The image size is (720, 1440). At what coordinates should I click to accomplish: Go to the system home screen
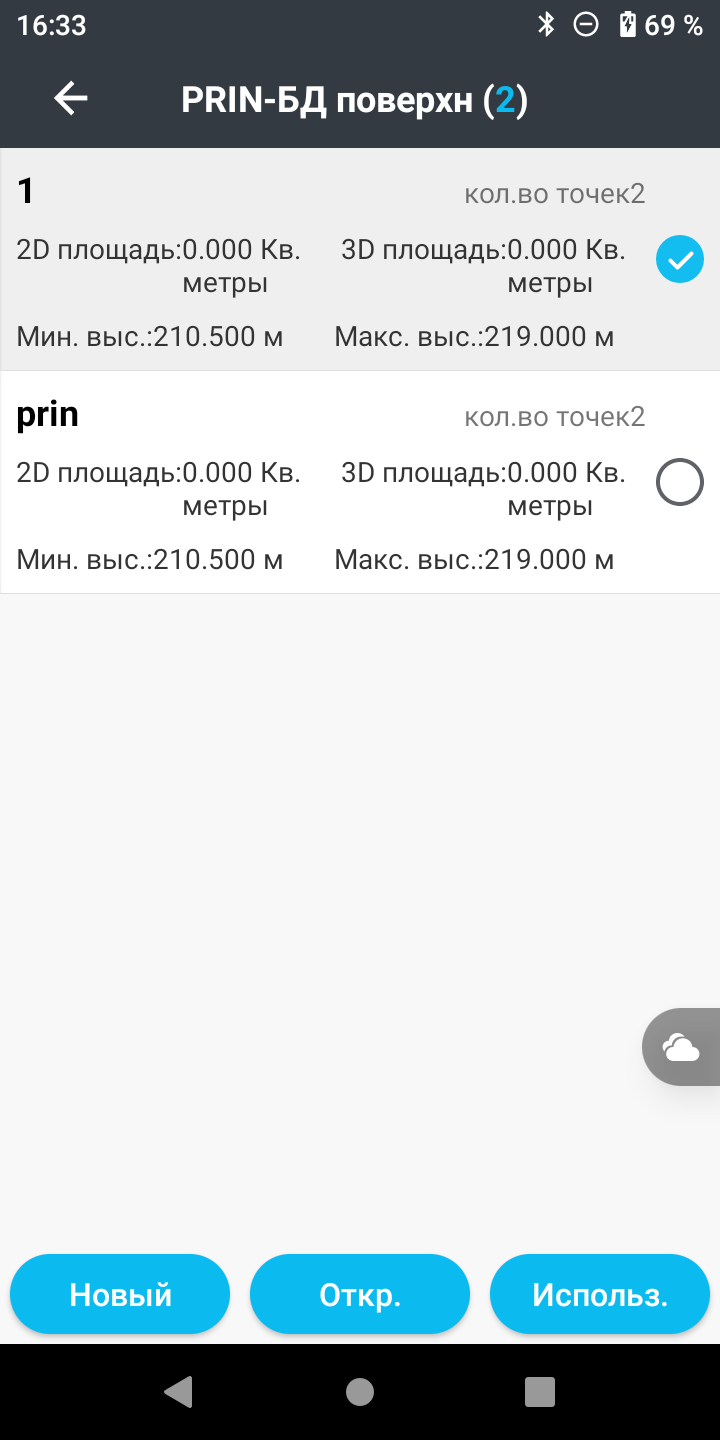pos(360,1391)
